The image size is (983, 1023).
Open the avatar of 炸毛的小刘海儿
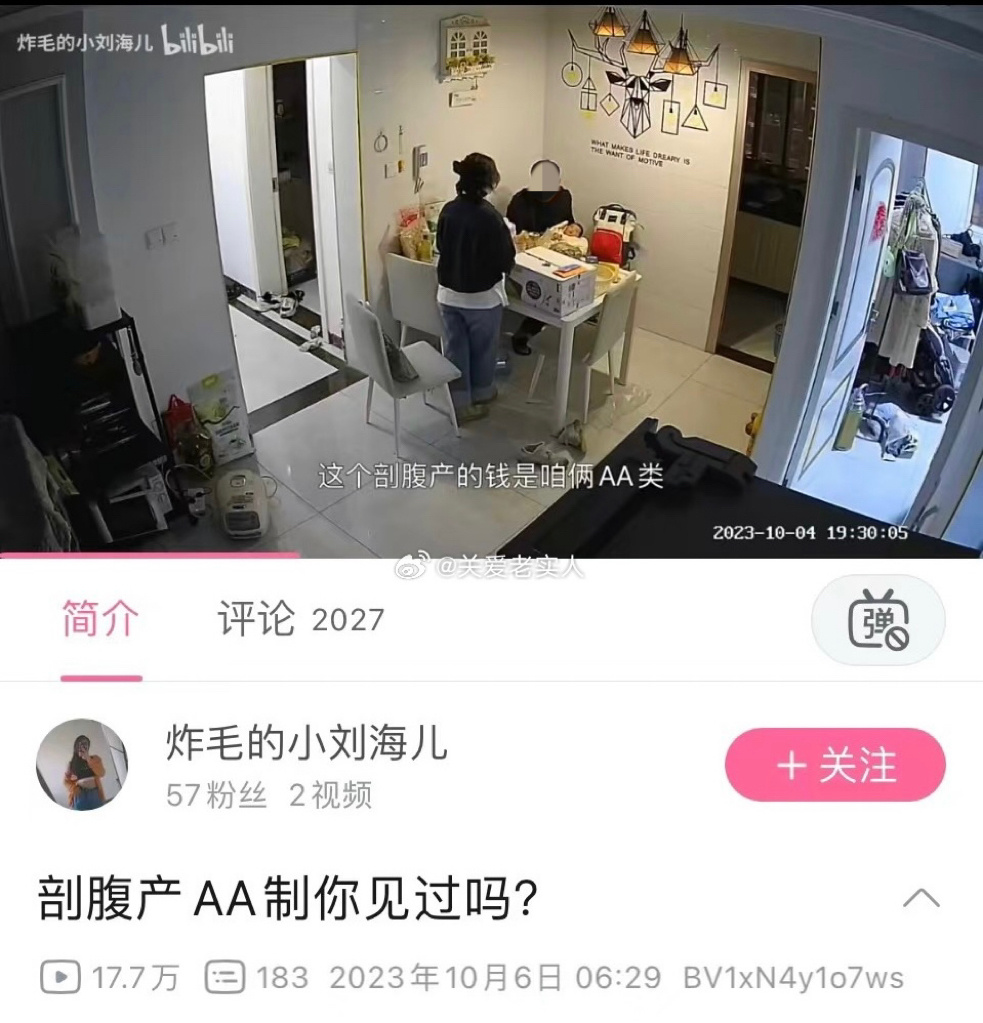(82, 765)
